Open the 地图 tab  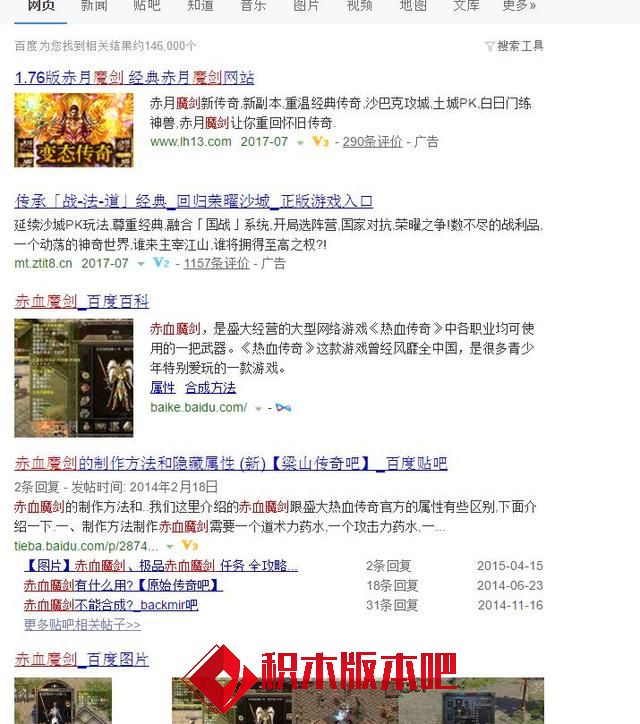click(413, 5)
